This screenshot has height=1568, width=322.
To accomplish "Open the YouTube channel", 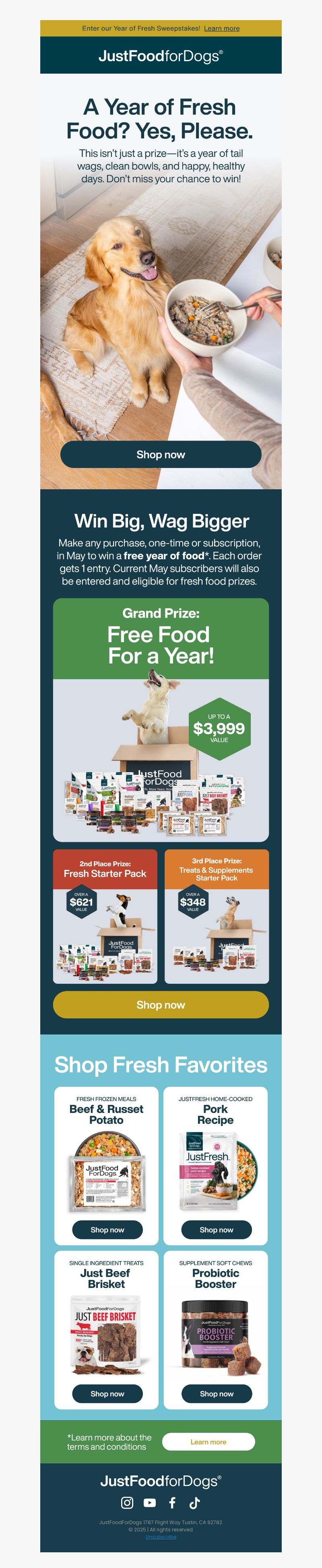I will 150,1502.
